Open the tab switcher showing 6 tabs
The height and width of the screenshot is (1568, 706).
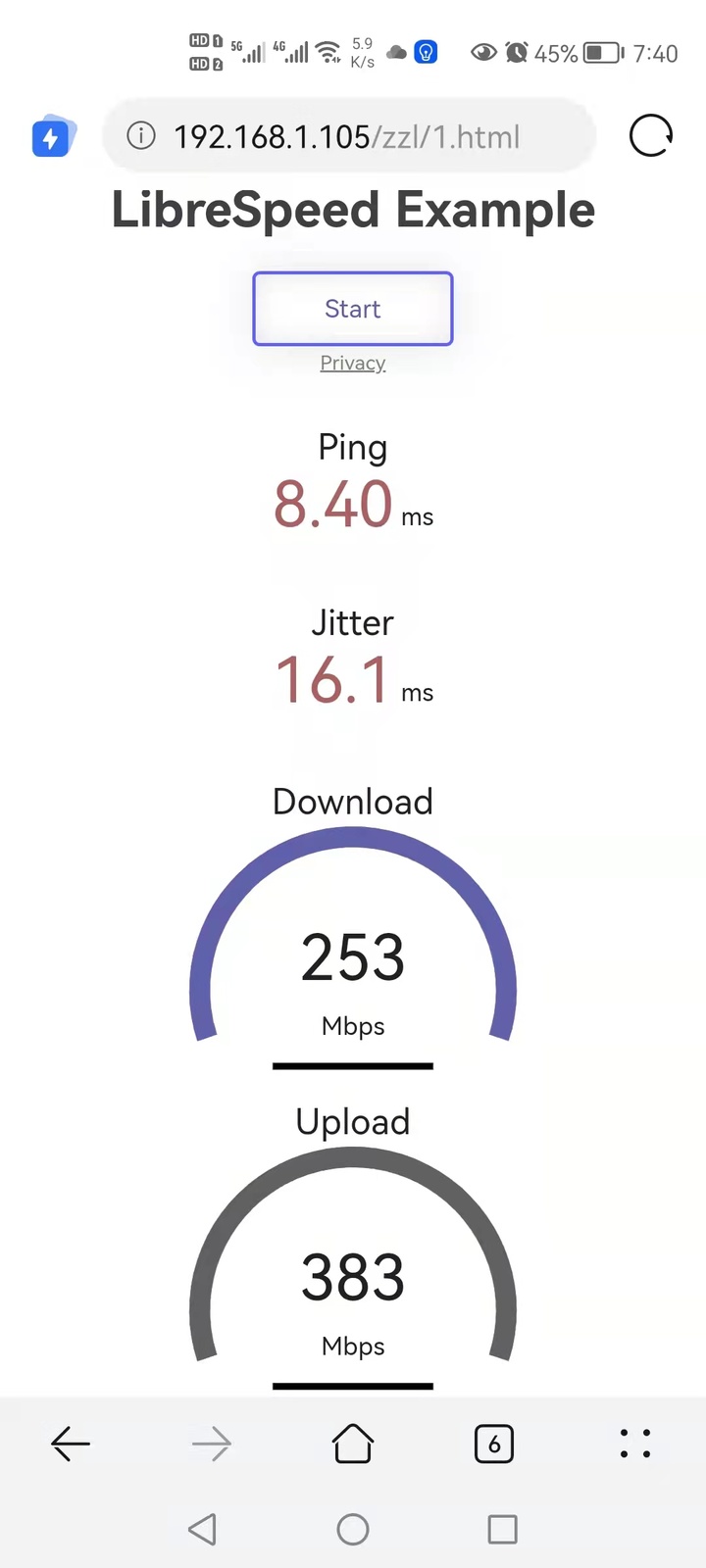tap(493, 1443)
